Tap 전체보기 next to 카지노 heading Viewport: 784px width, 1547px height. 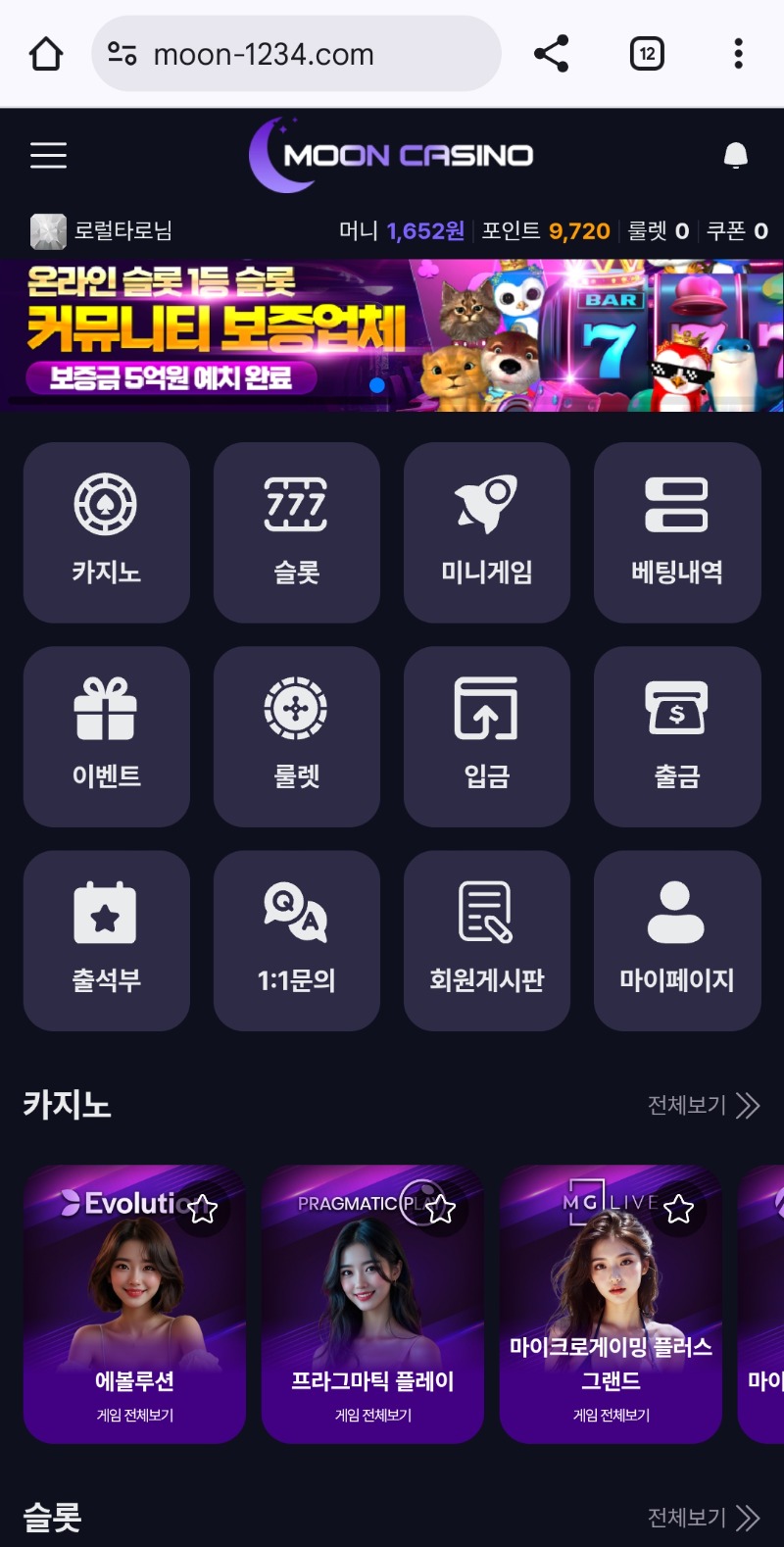pyautogui.click(x=703, y=1106)
